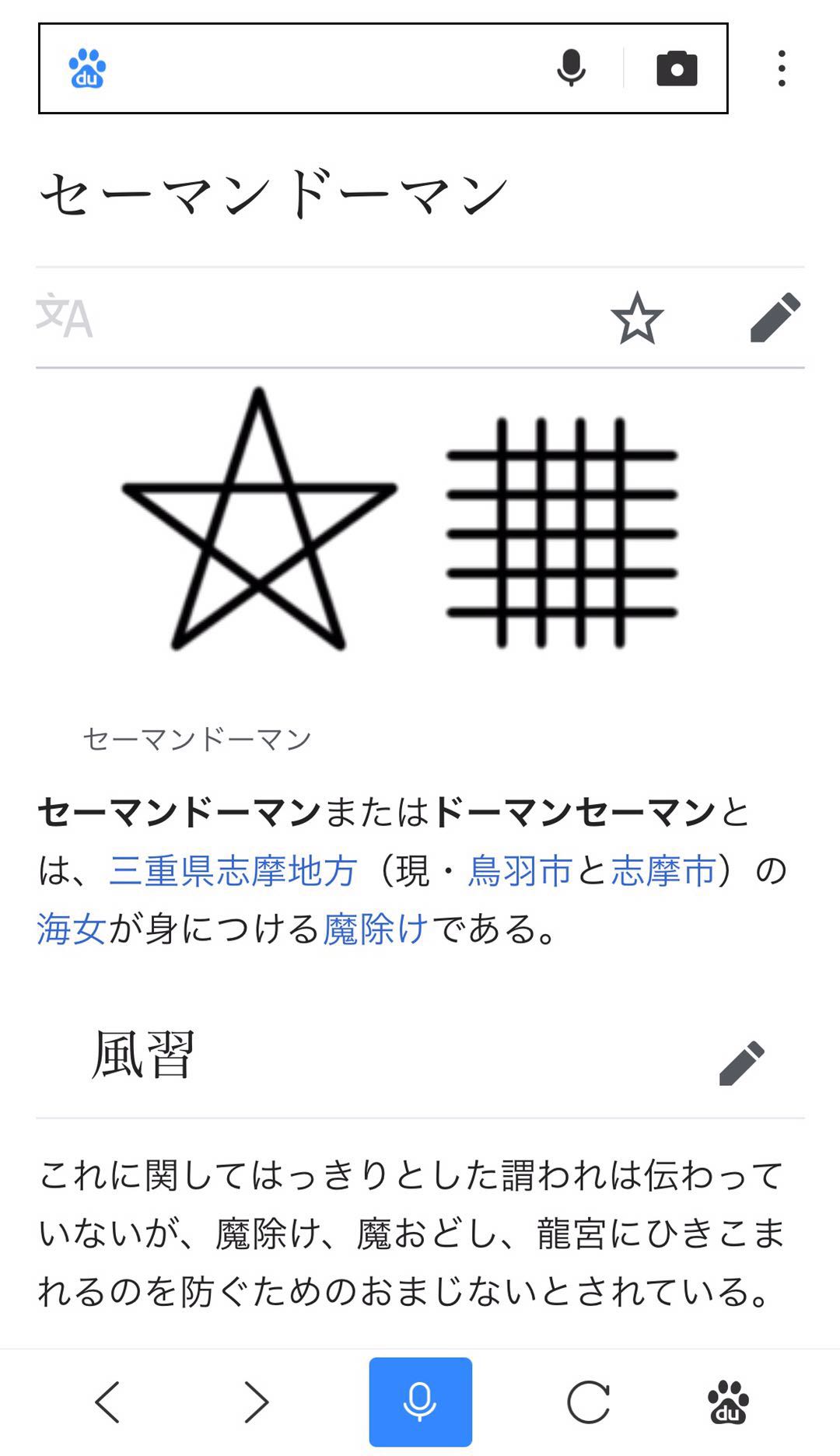Start voice search from the search bar microphone
This screenshot has width=840, height=1456.
pyautogui.click(x=571, y=68)
